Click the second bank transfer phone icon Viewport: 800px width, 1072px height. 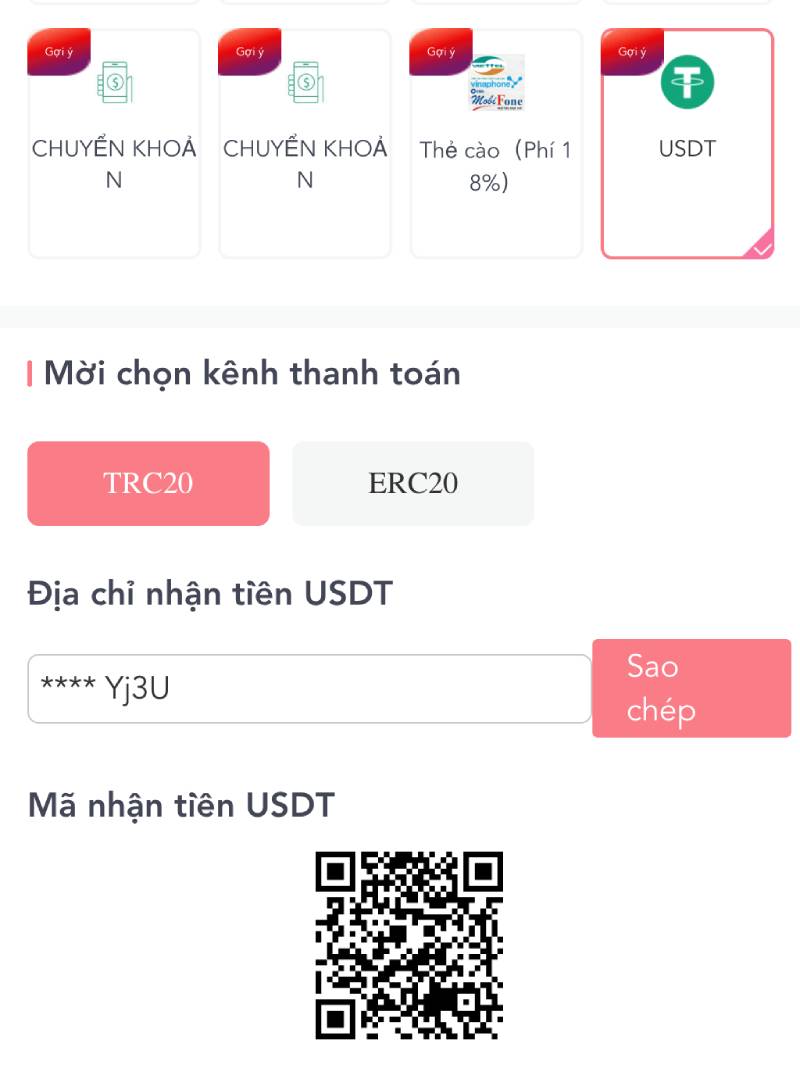click(305, 84)
